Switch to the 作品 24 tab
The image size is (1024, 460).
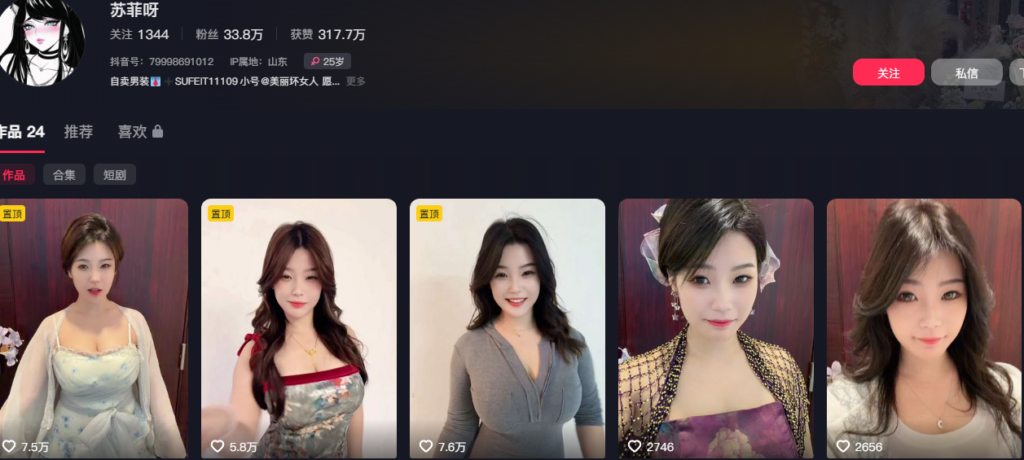click(x=22, y=132)
